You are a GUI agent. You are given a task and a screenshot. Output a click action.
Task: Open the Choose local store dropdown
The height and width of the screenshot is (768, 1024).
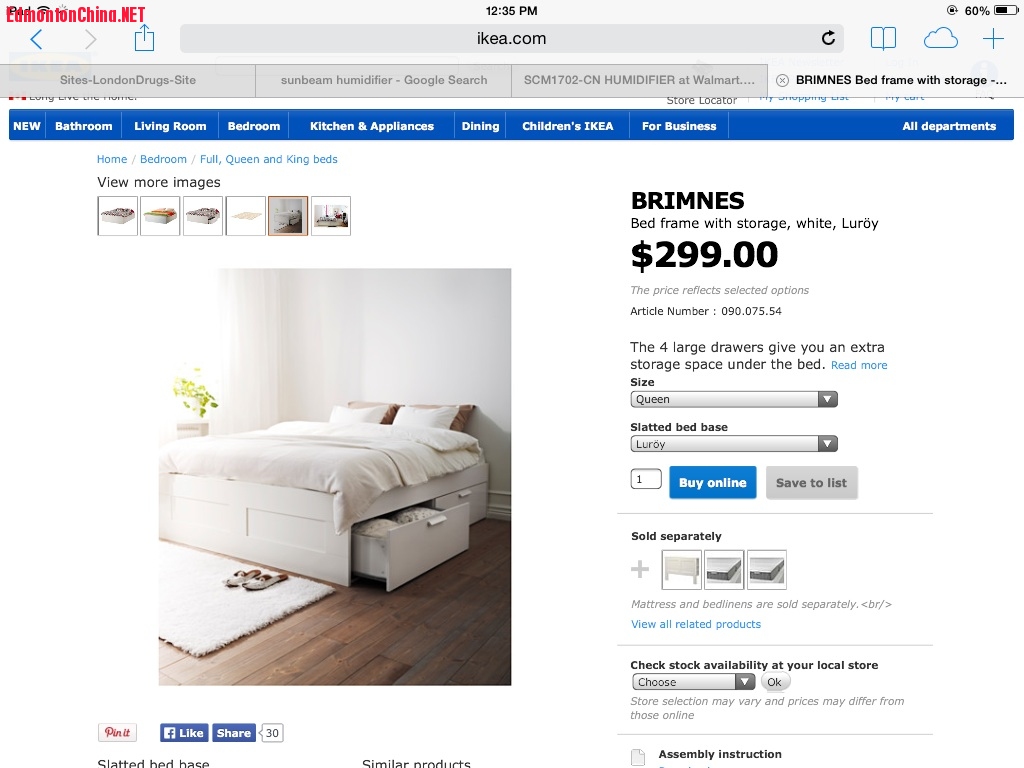(693, 682)
